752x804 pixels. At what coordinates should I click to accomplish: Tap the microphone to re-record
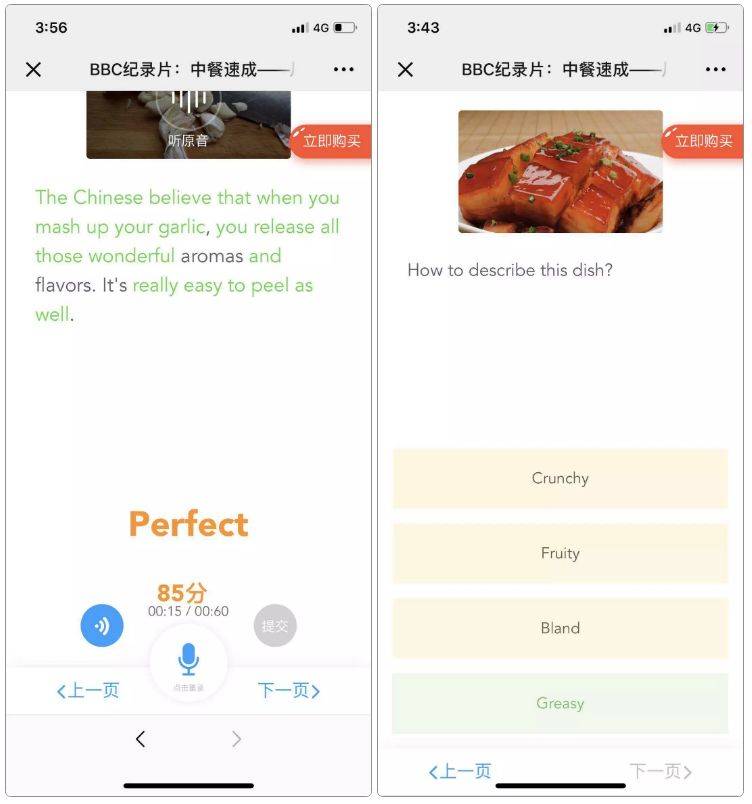click(188, 660)
